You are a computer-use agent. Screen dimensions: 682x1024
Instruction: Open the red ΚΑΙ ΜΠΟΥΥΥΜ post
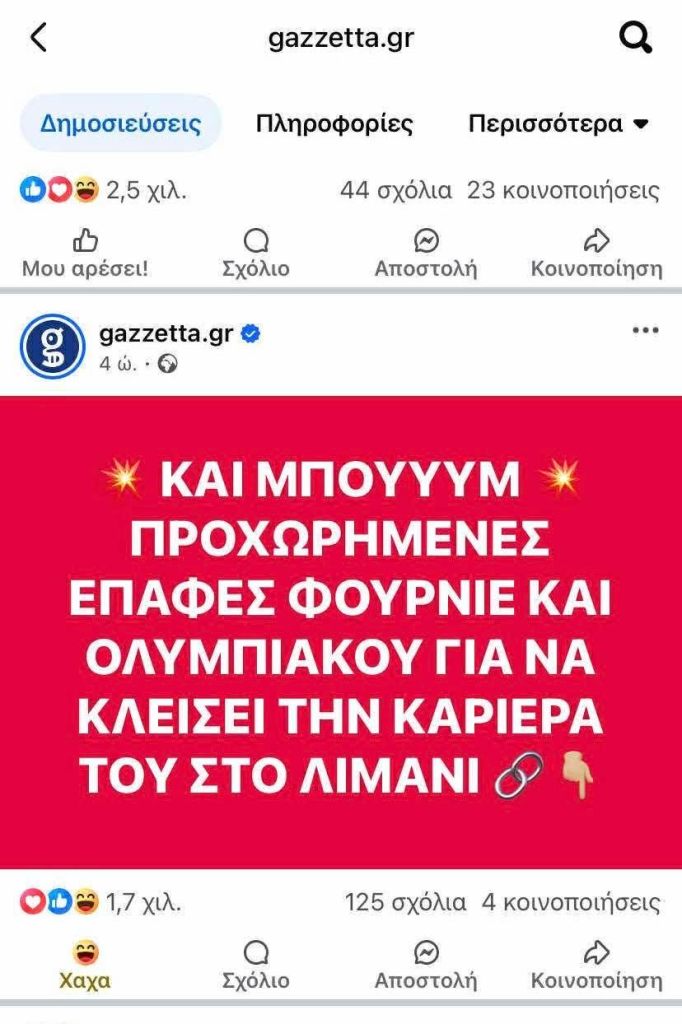coord(341,632)
